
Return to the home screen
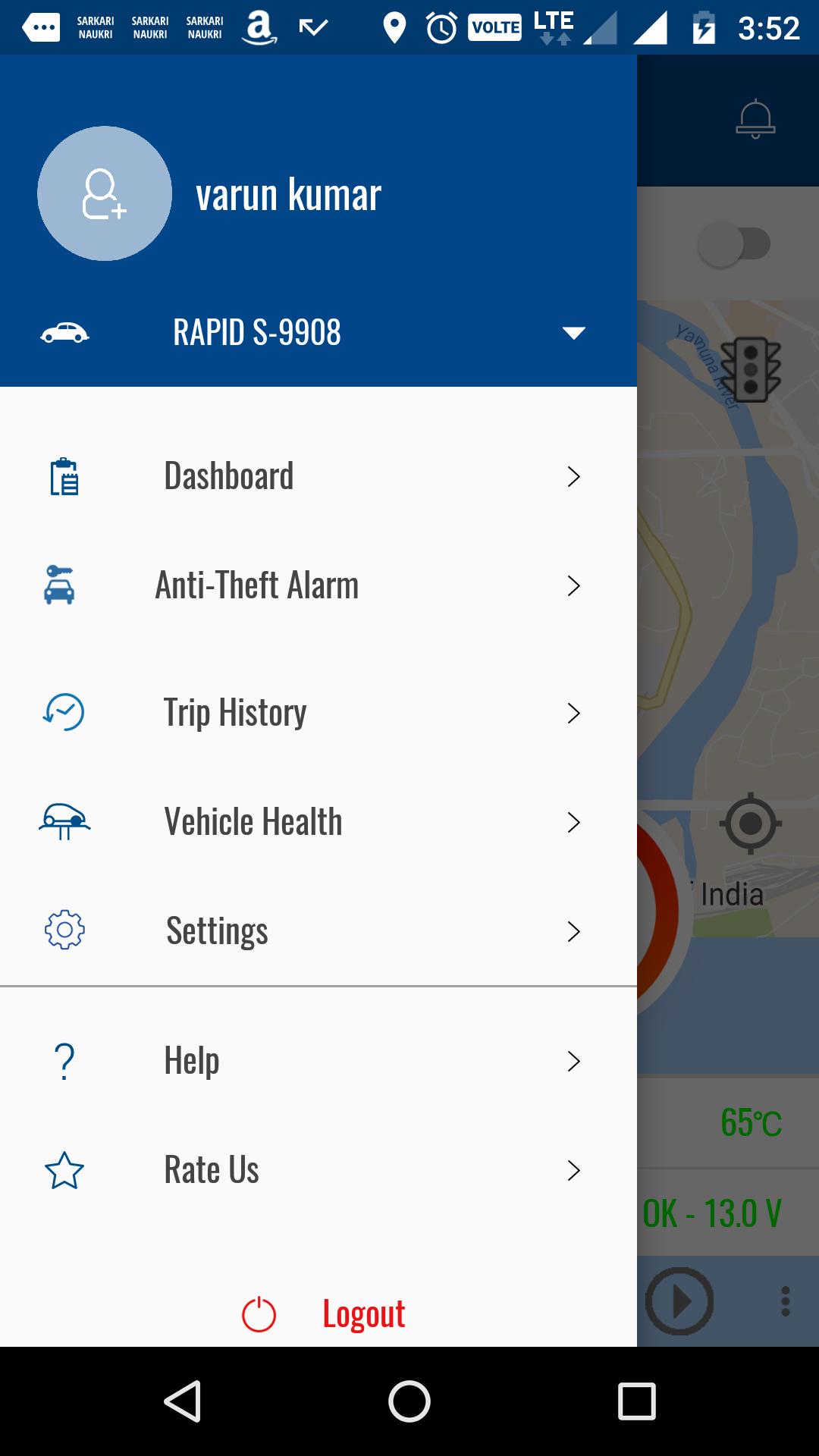pyautogui.click(x=409, y=1401)
